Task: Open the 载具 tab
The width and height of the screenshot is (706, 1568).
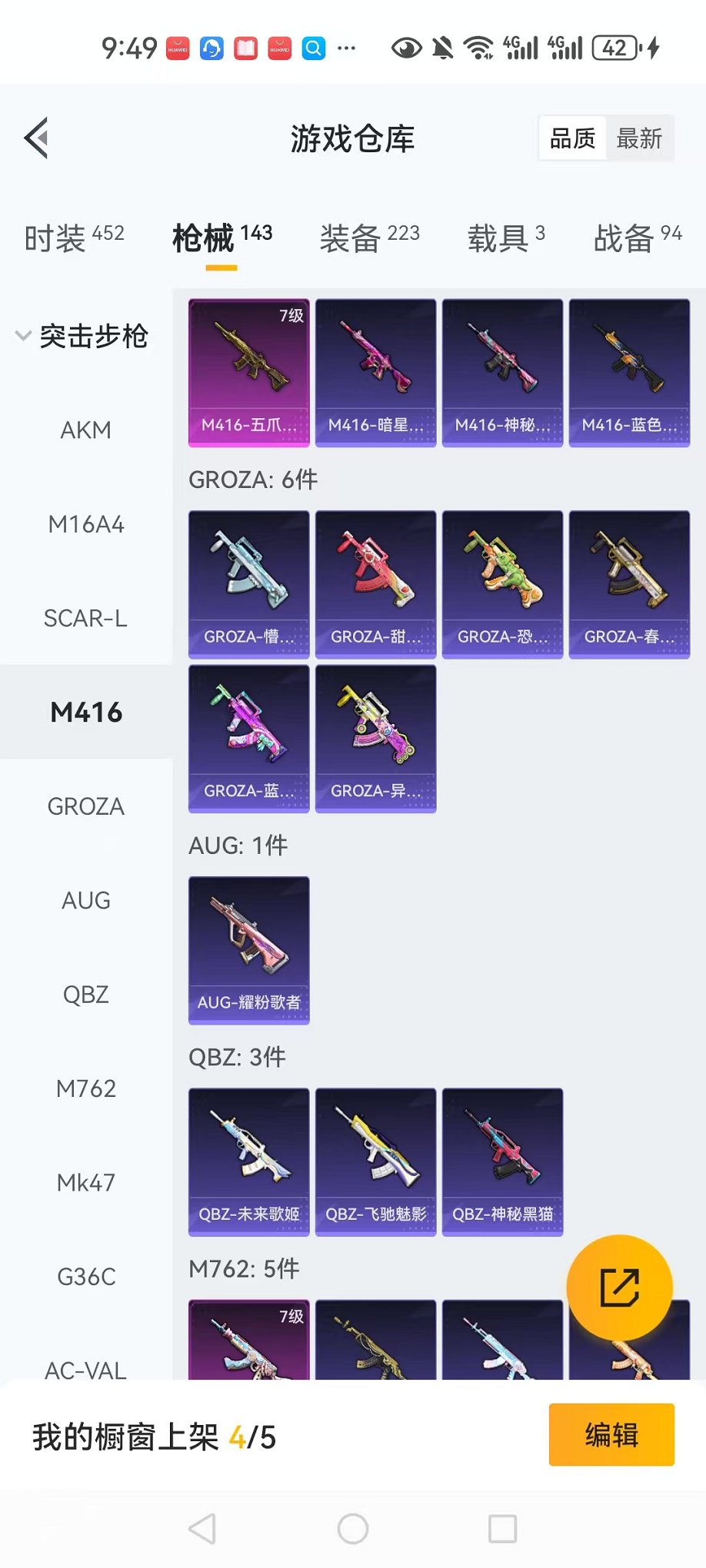Action: pyautogui.click(x=506, y=238)
